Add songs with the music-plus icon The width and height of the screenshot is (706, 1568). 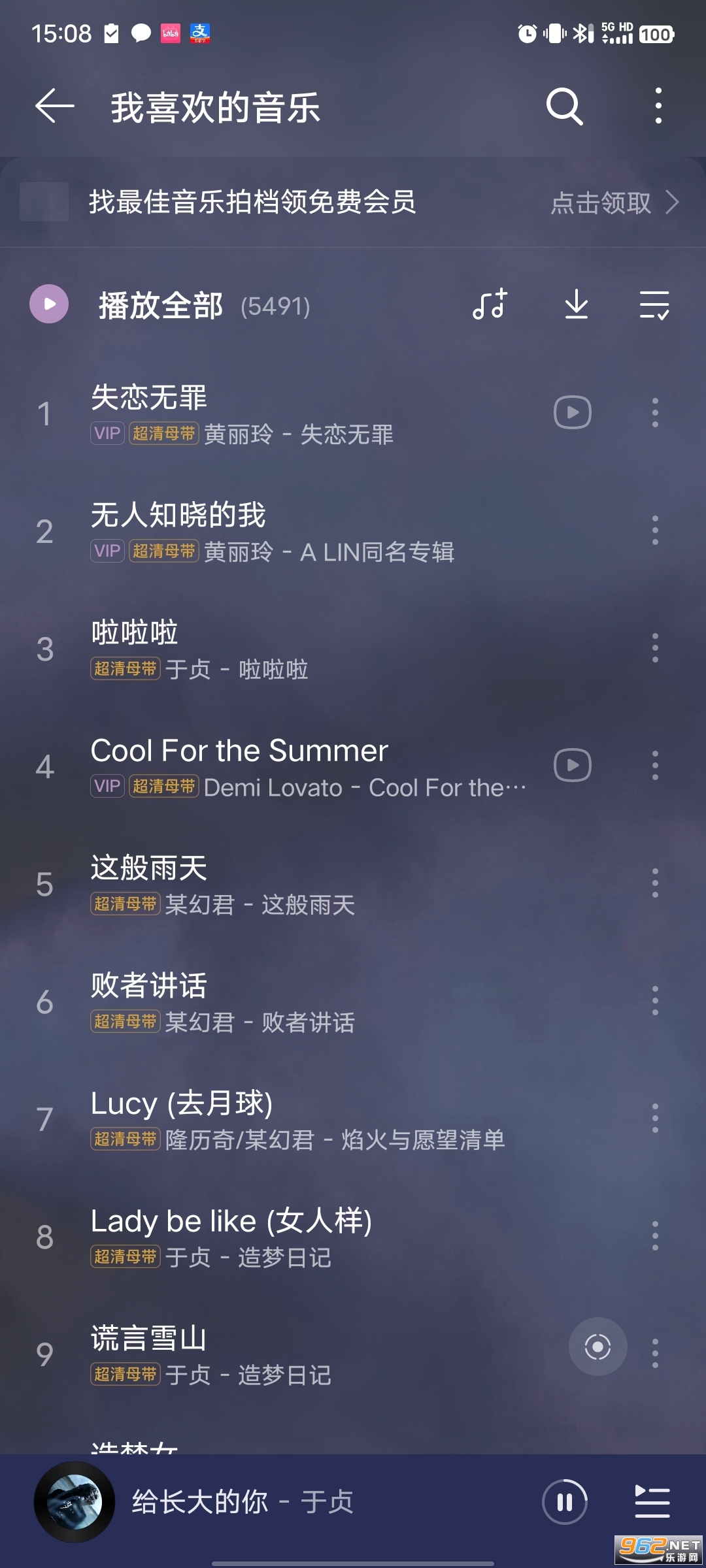(x=490, y=304)
